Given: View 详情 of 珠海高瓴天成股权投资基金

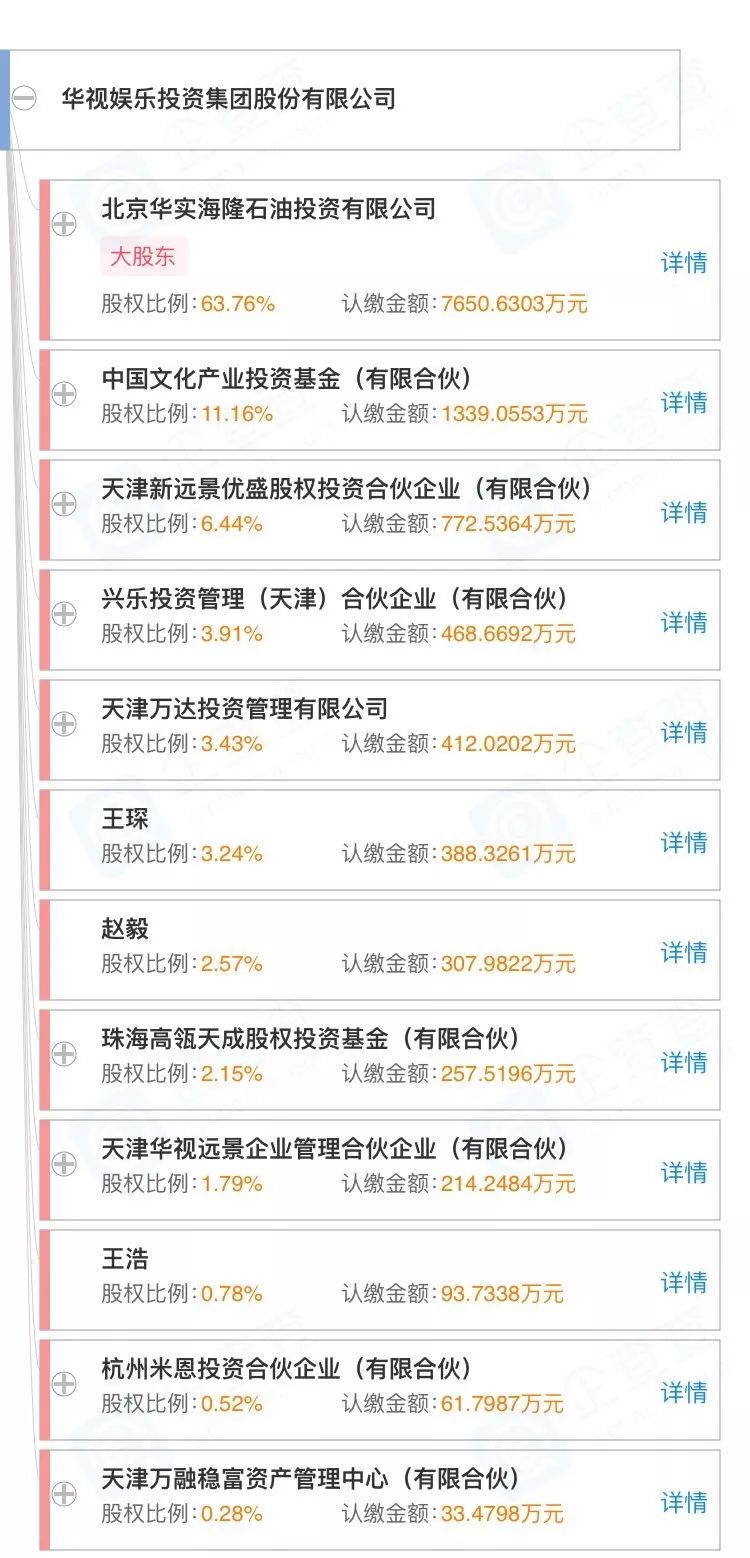Looking at the screenshot, I should point(684,1063).
